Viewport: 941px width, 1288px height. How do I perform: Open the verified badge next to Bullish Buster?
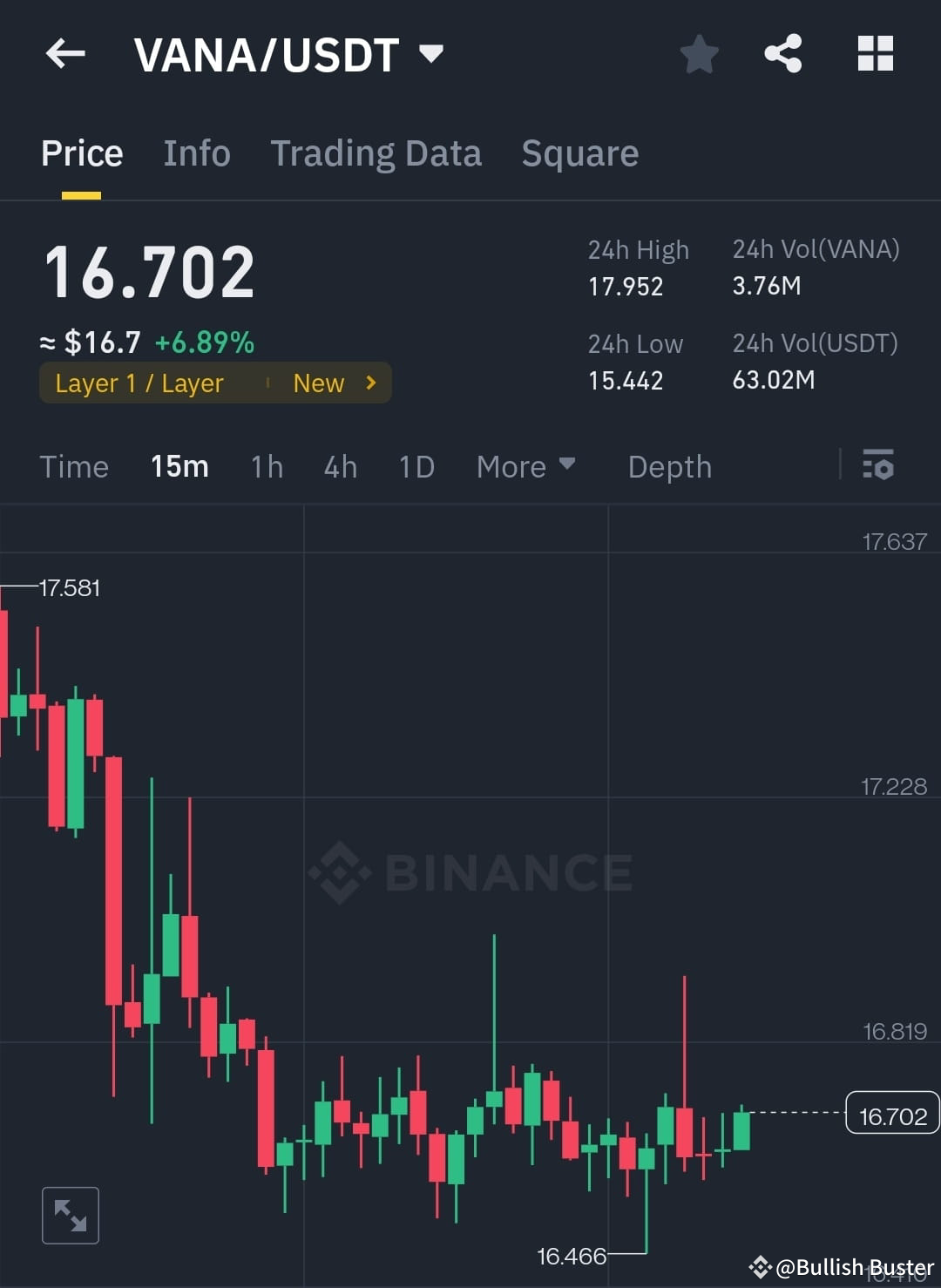click(761, 1267)
